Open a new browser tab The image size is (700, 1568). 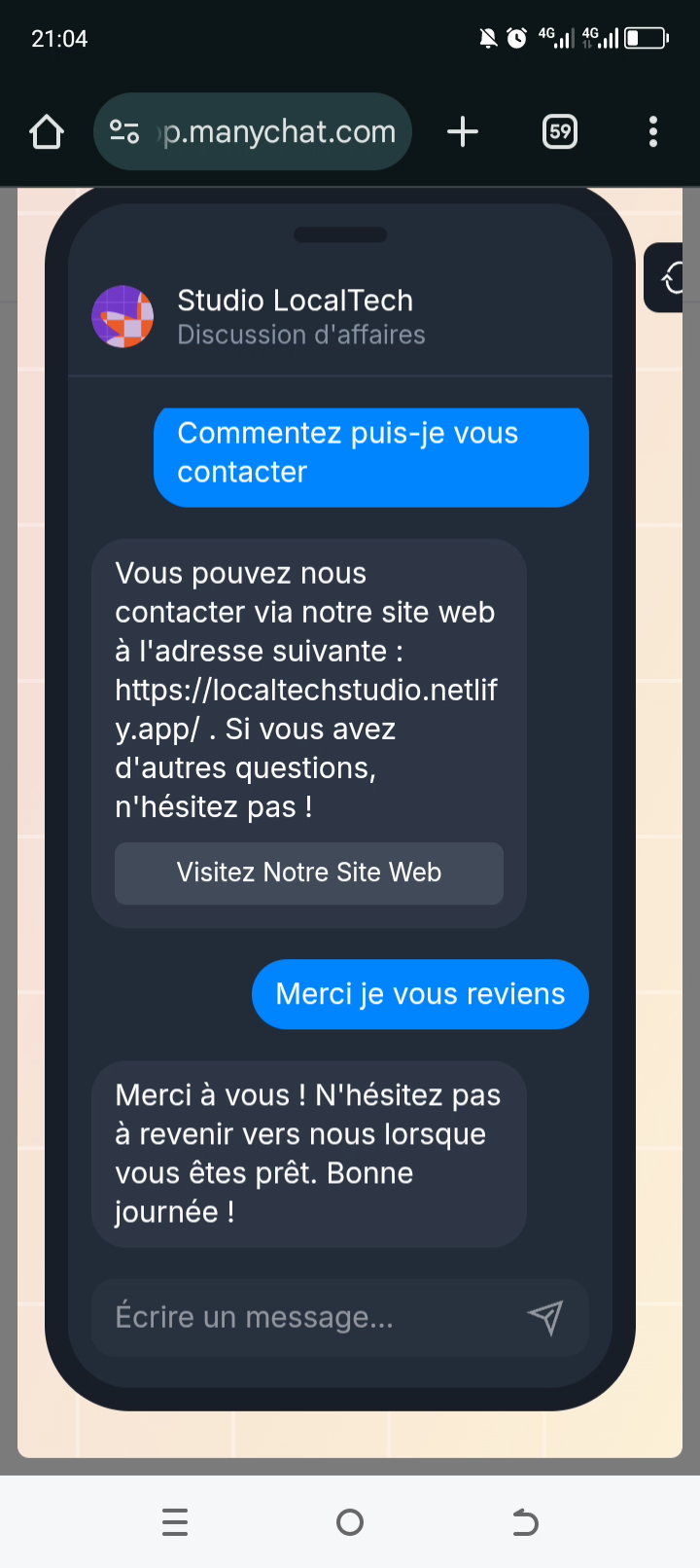[x=463, y=131]
